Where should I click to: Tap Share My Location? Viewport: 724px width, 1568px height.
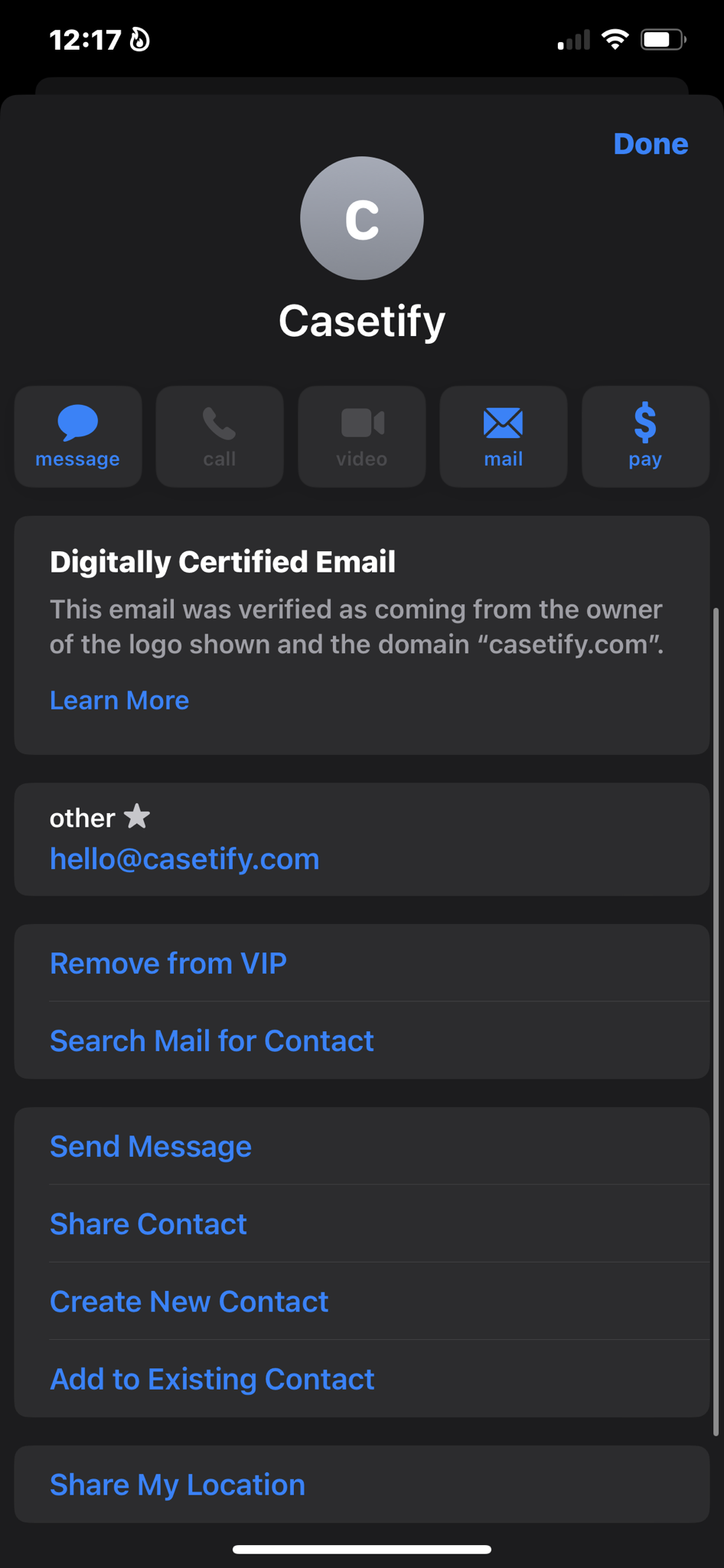click(x=178, y=1485)
